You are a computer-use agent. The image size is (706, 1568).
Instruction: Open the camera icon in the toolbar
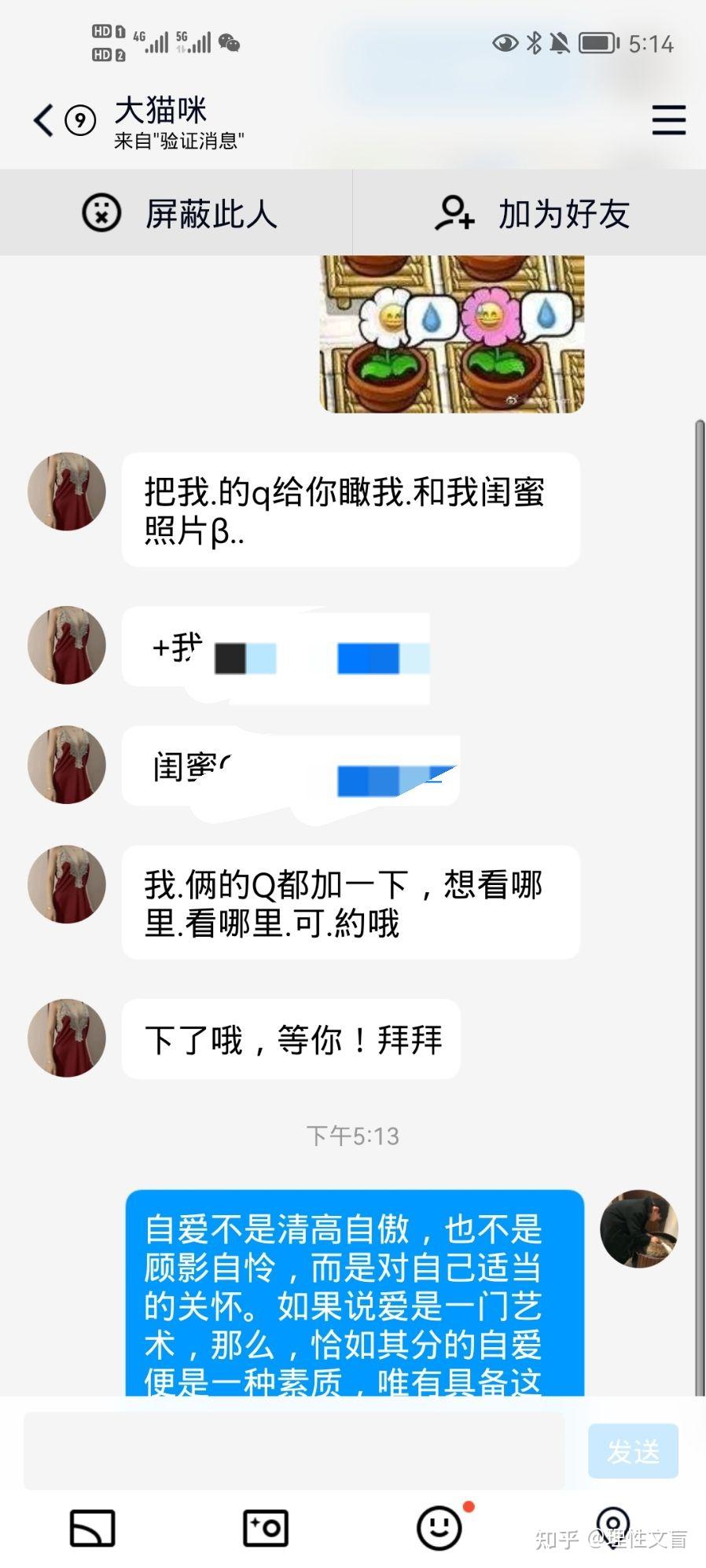tap(266, 1528)
